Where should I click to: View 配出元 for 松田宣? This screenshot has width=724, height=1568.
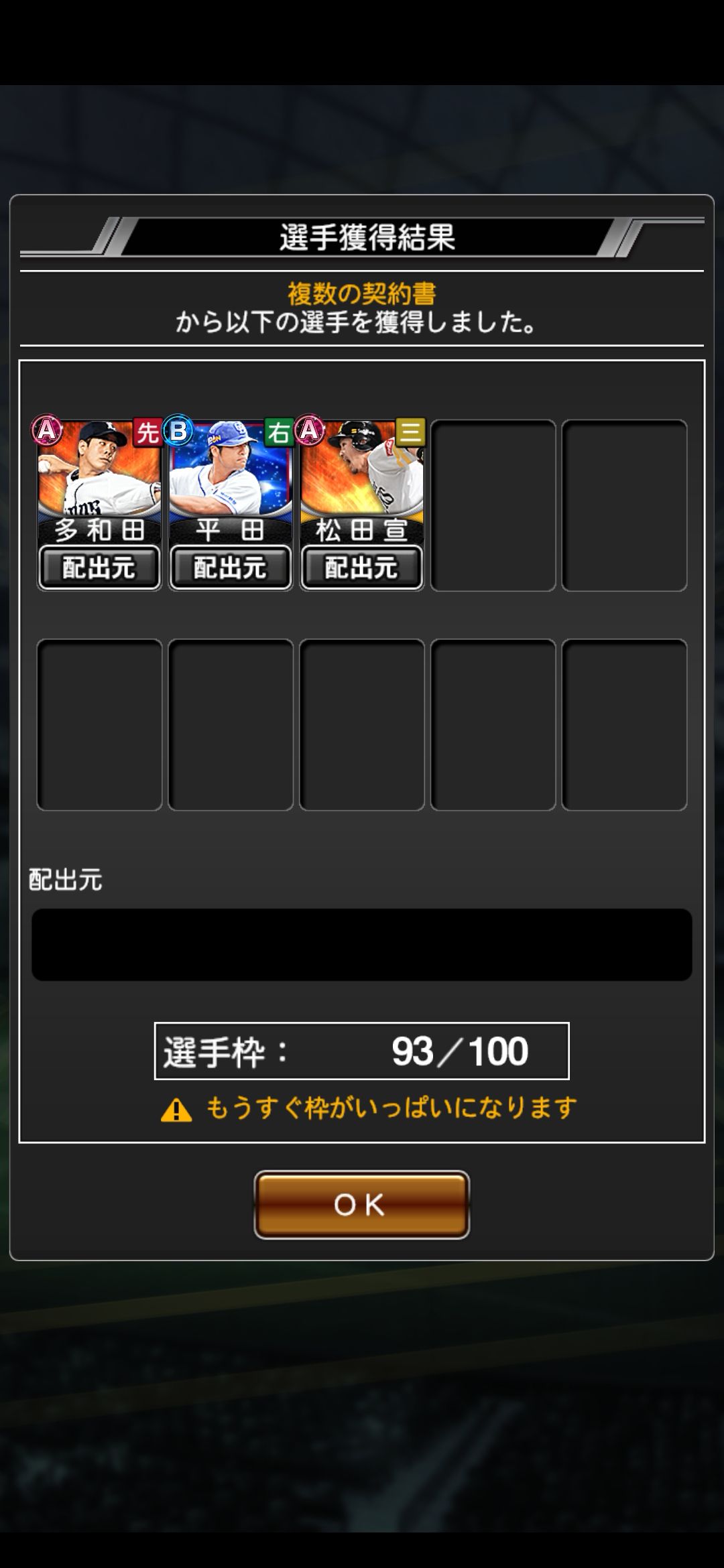click(x=362, y=568)
